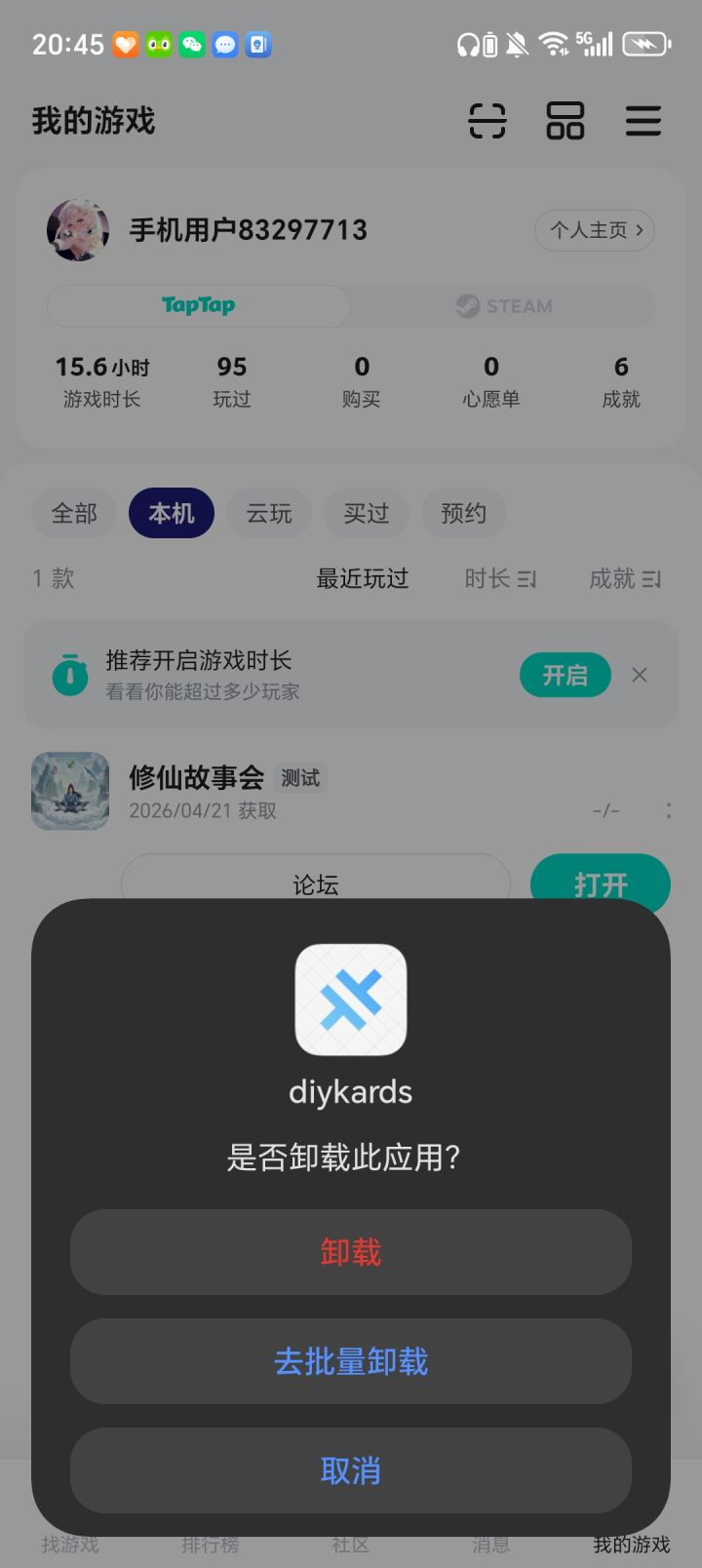Expand 个人主页 with the chevron

coord(595,230)
